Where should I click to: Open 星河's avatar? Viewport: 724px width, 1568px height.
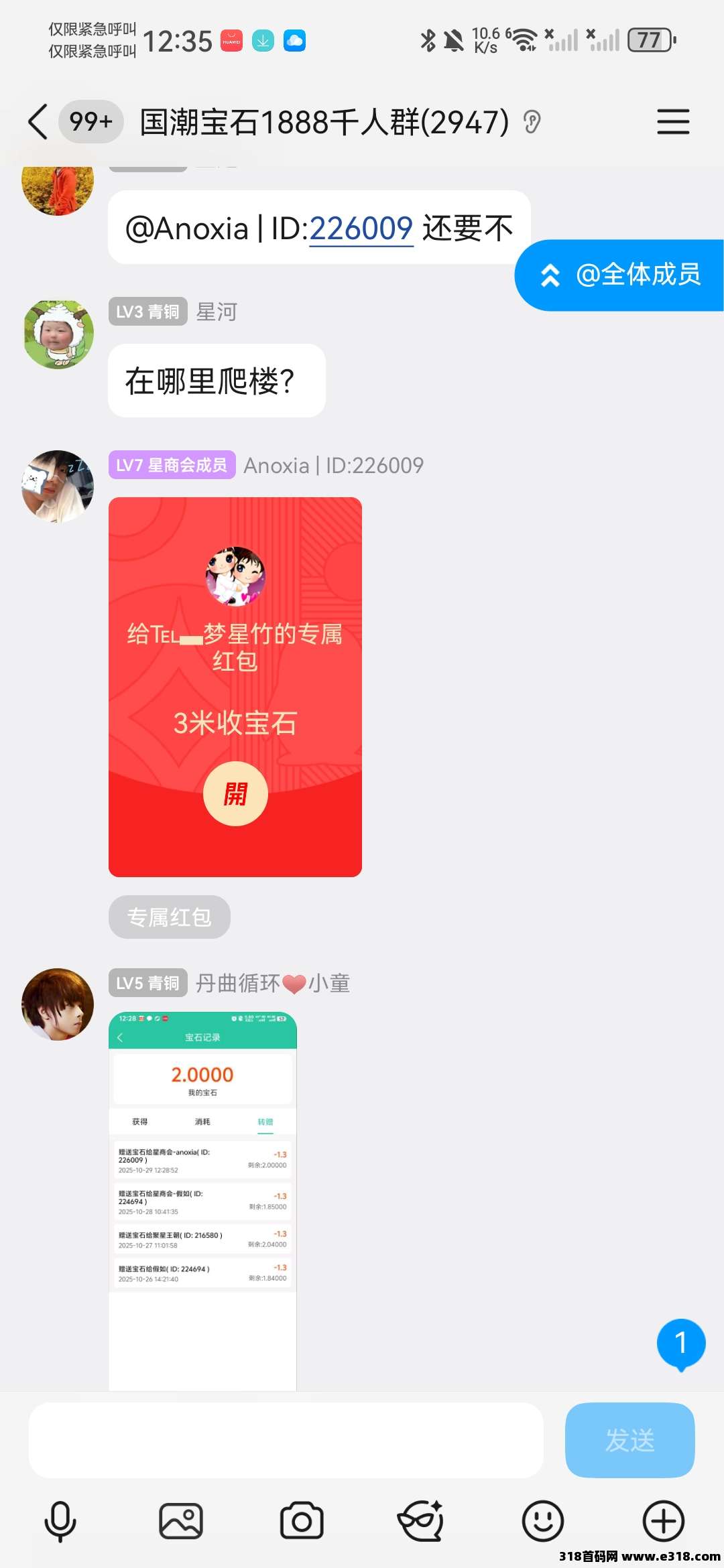pyautogui.click(x=58, y=334)
